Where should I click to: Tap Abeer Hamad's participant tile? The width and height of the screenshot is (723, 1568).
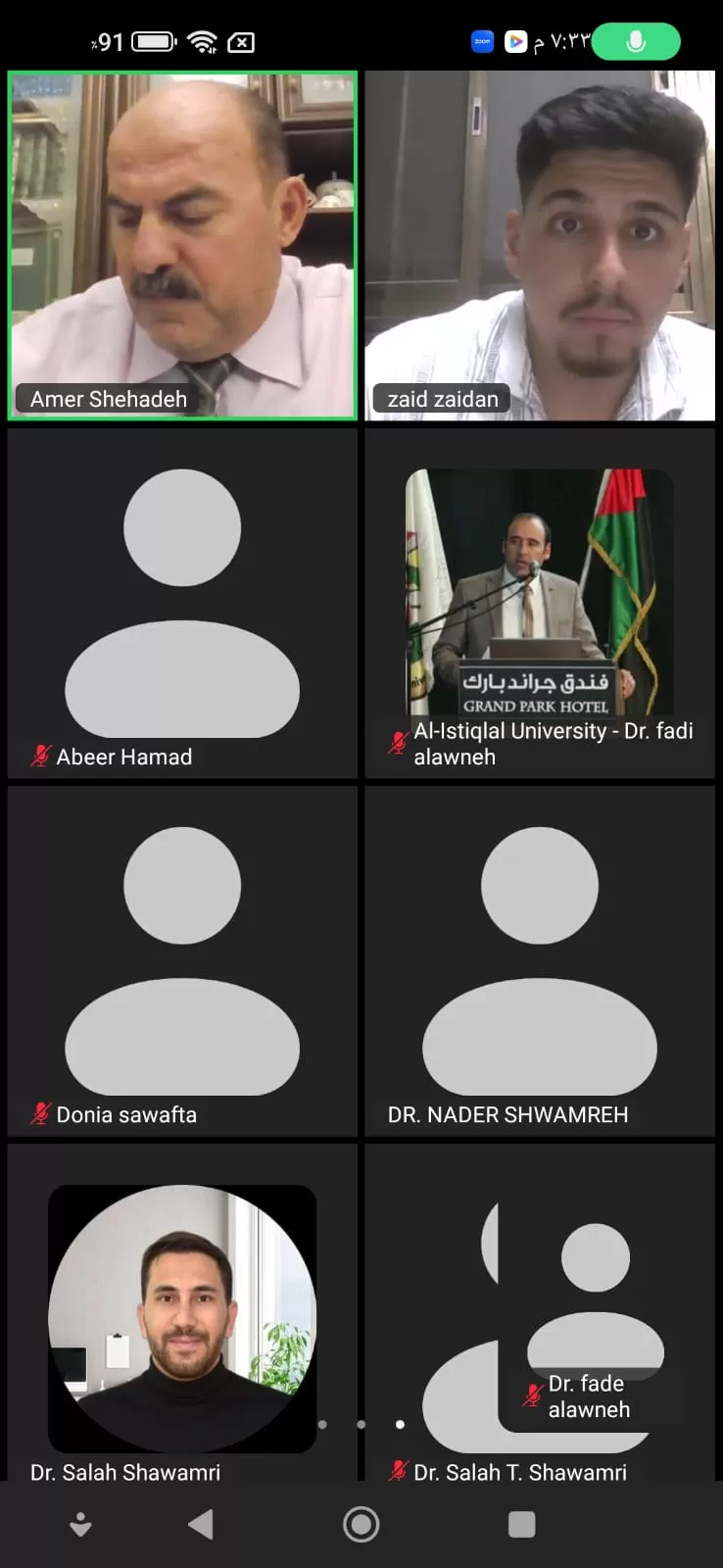(182, 603)
